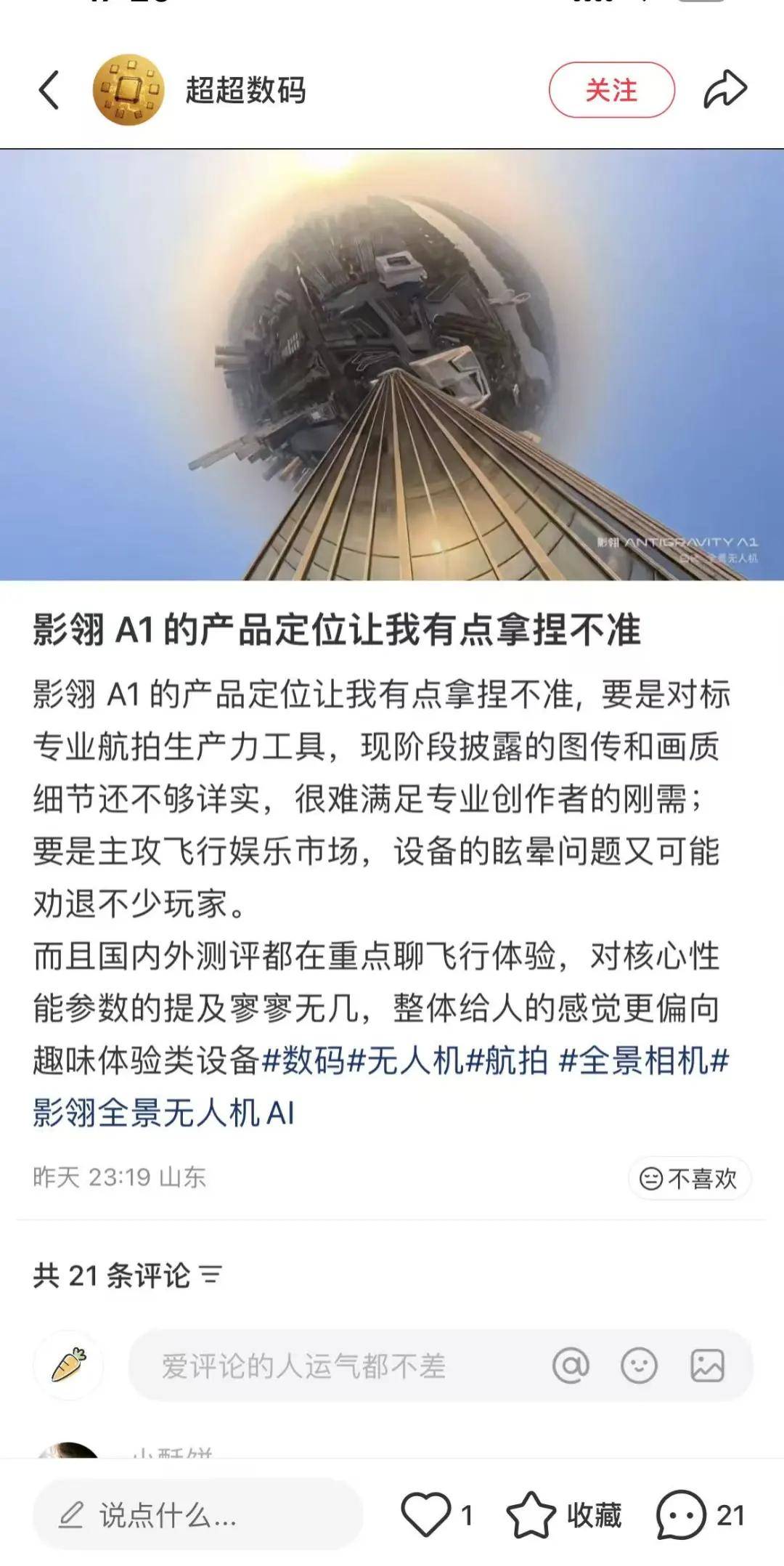This screenshot has width=784, height=1566.
Task: Go back using the top-left arrow
Action: click(x=49, y=90)
